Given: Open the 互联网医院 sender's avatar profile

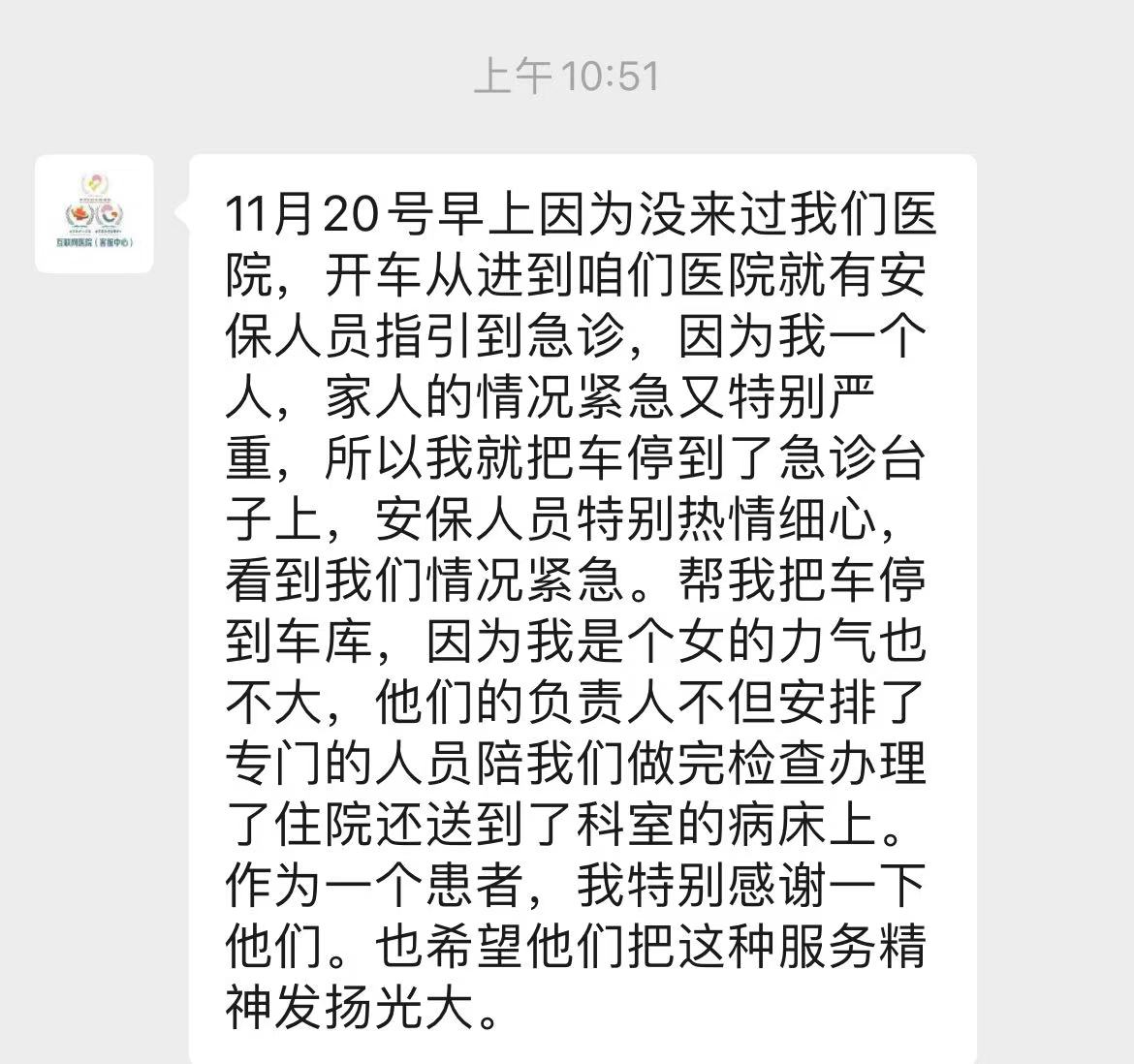Looking at the screenshot, I should tap(94, 213).
